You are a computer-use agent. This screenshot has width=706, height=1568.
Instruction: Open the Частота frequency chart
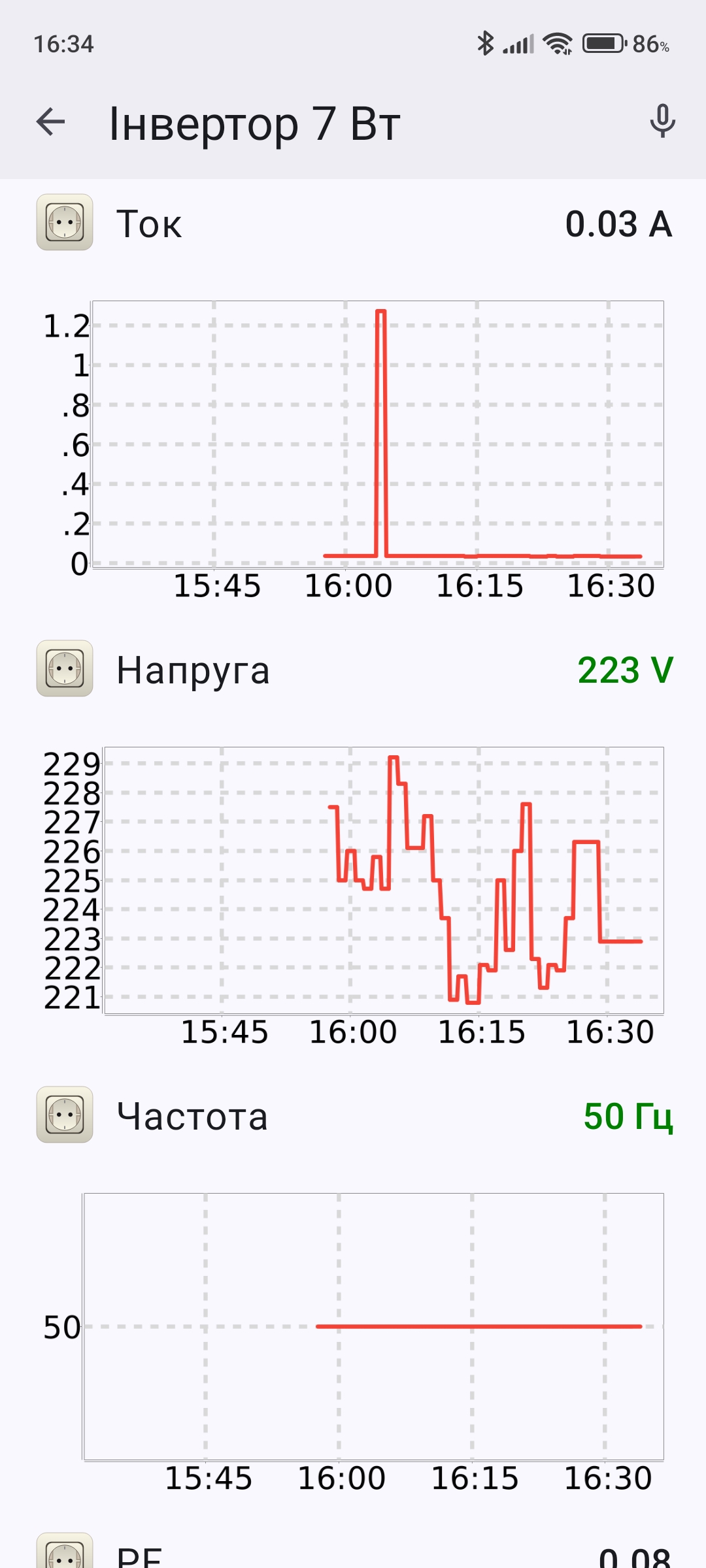353,1343
